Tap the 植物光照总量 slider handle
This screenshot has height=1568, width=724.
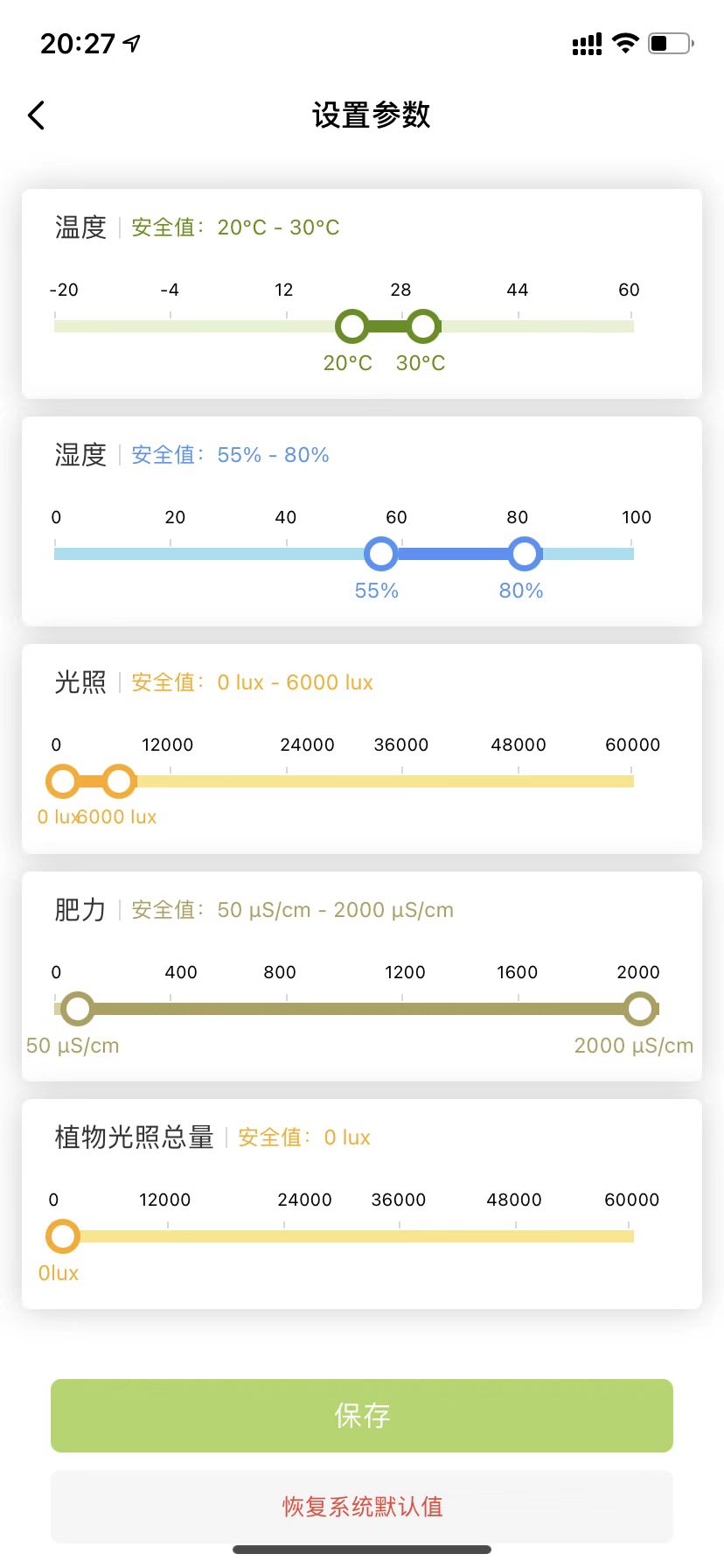(x=62, y=1236)
